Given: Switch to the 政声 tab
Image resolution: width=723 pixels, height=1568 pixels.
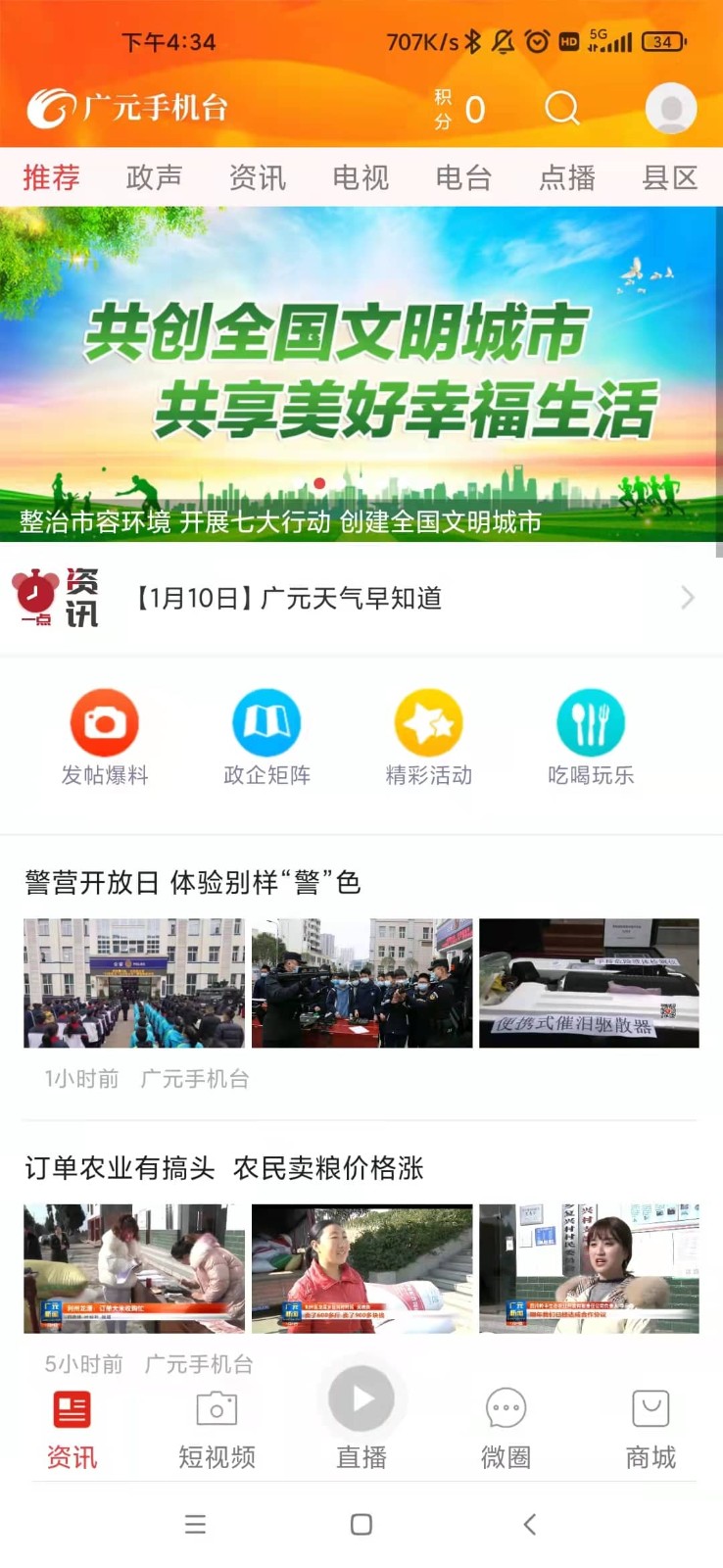Looking at the screenshot, I should [154, 177].
